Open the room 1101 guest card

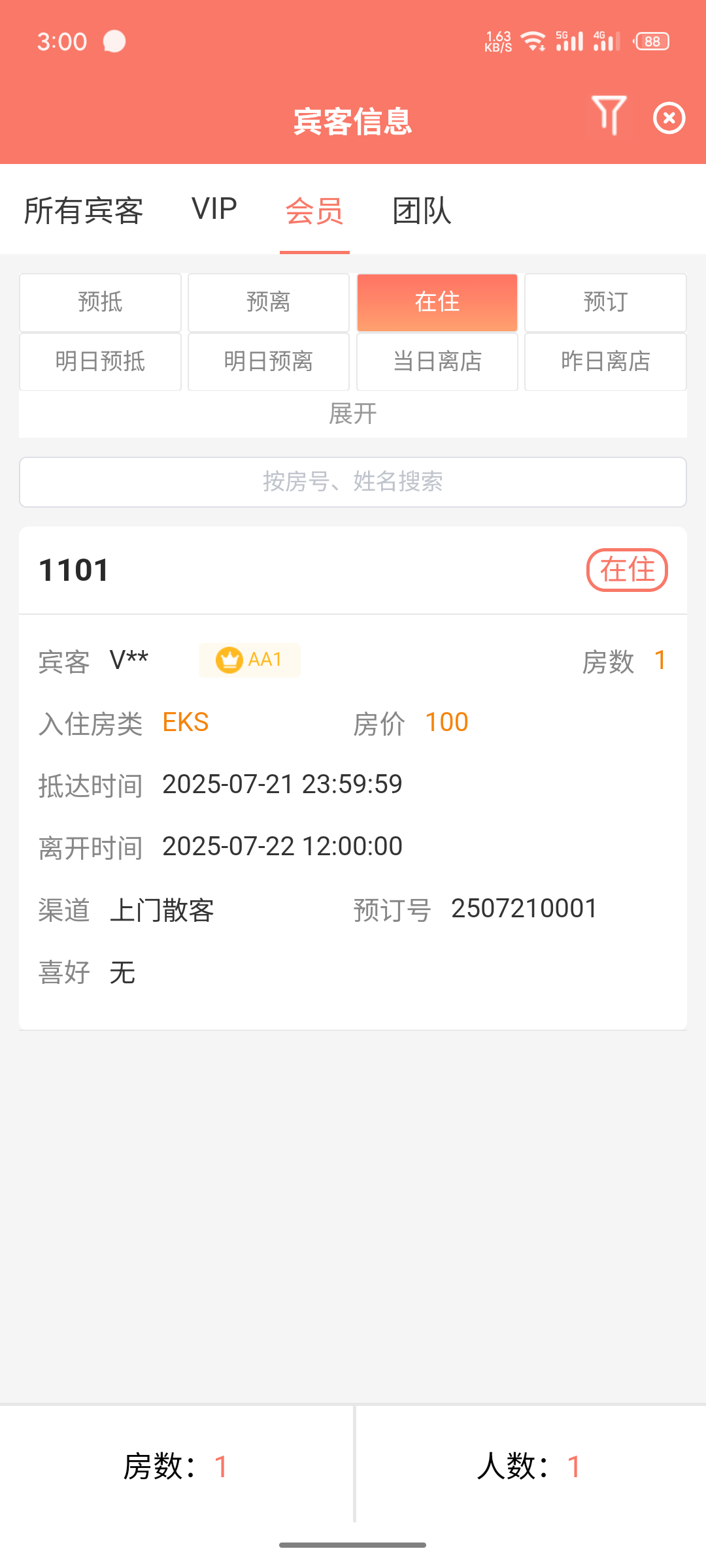click(x=353, y=778)
